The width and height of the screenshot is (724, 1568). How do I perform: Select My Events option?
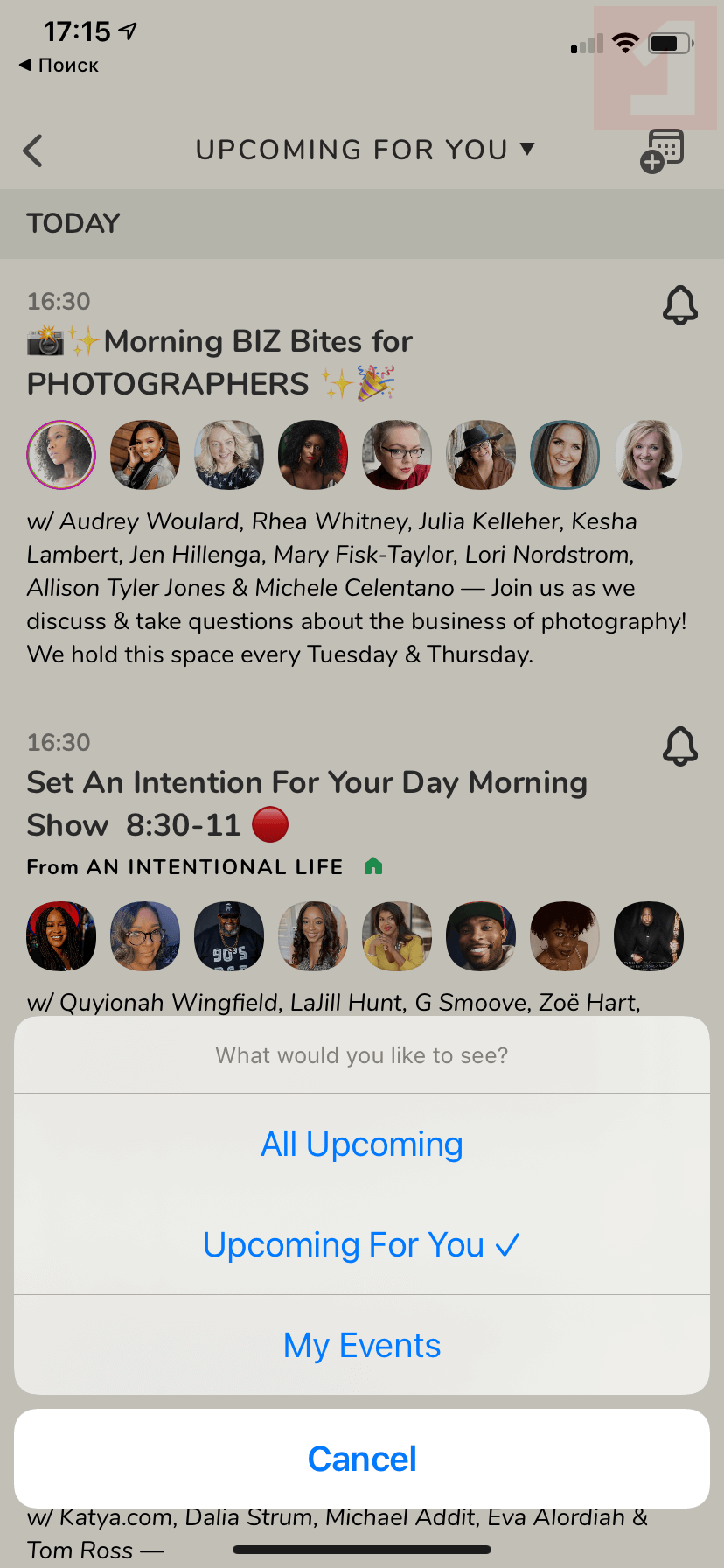tap(362, 1345)
